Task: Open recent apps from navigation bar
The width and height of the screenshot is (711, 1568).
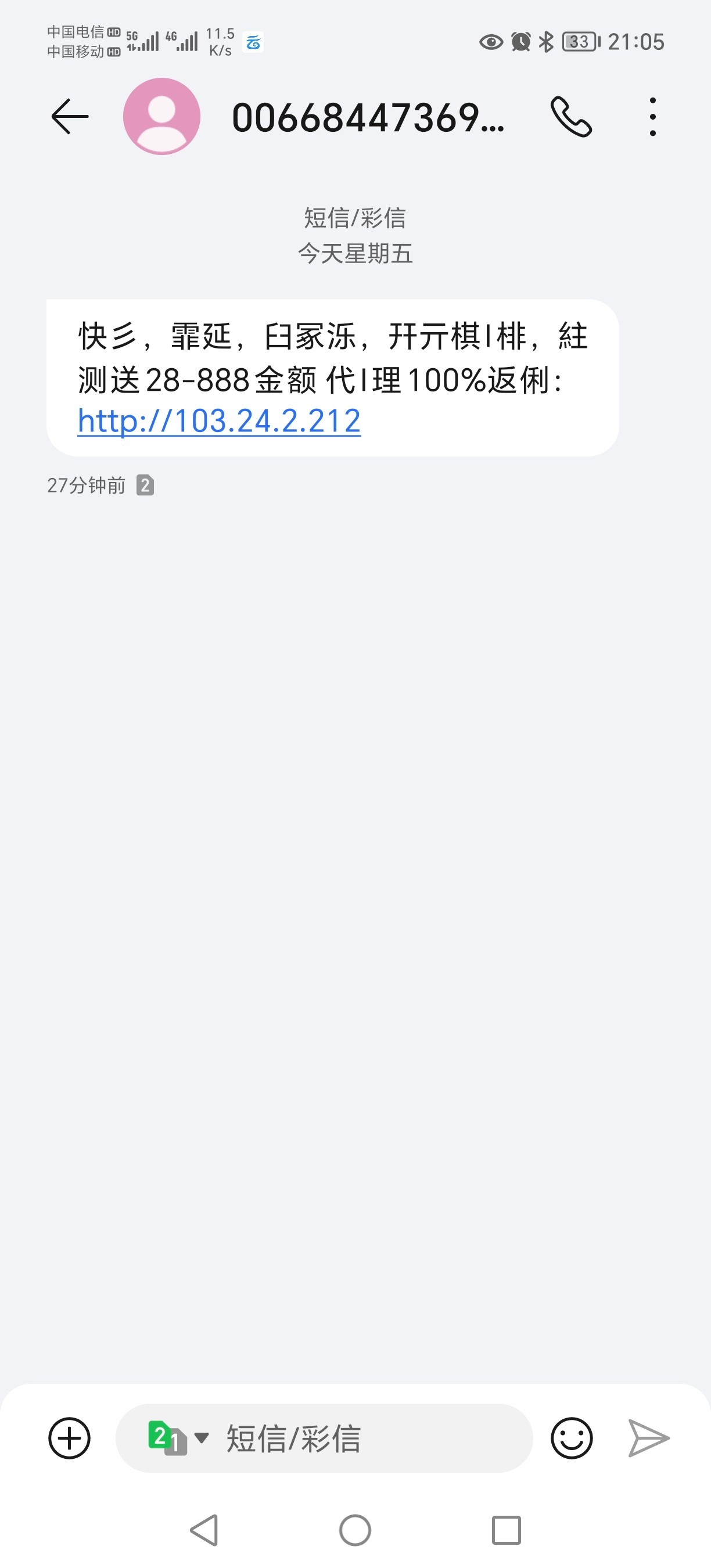Action: click(x=506, y=1530)
